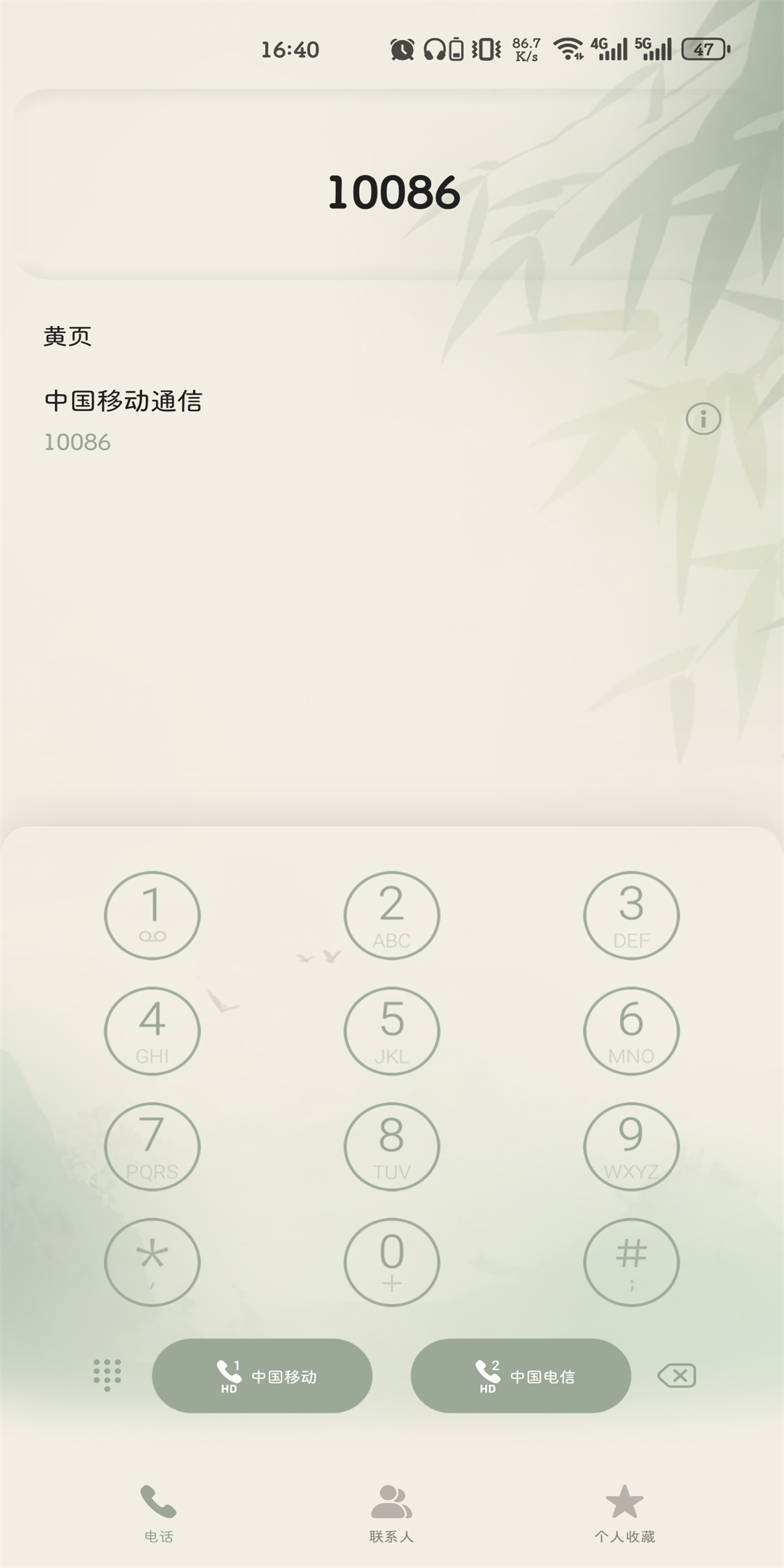784x1568 pixels.
Task: Open info for 中国移动通信 entry
Action: coord(703,419)
